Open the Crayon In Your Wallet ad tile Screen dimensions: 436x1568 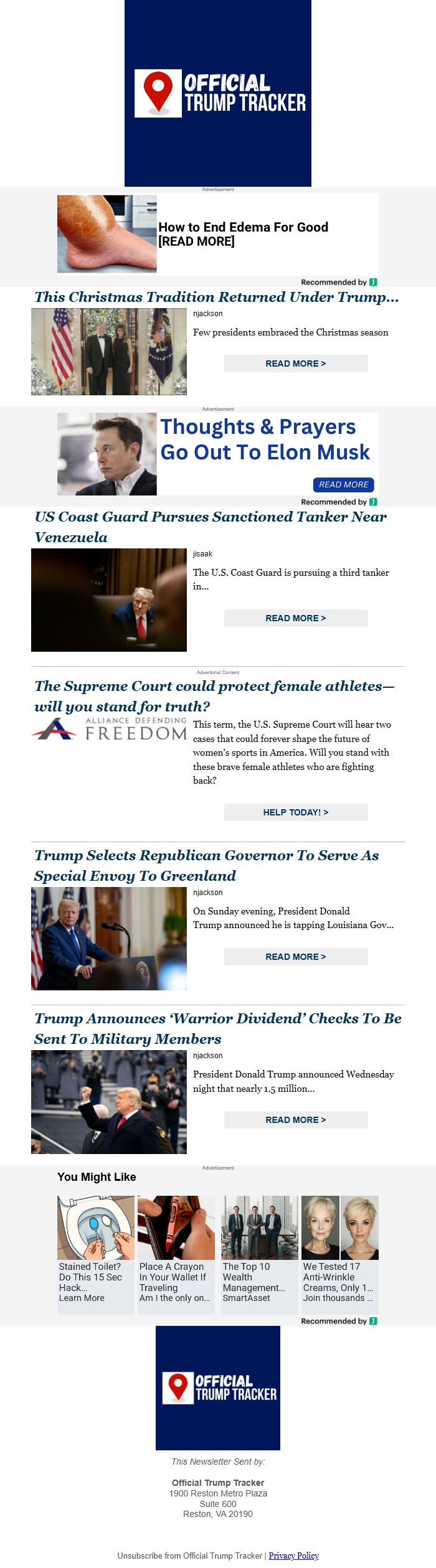176,1254
